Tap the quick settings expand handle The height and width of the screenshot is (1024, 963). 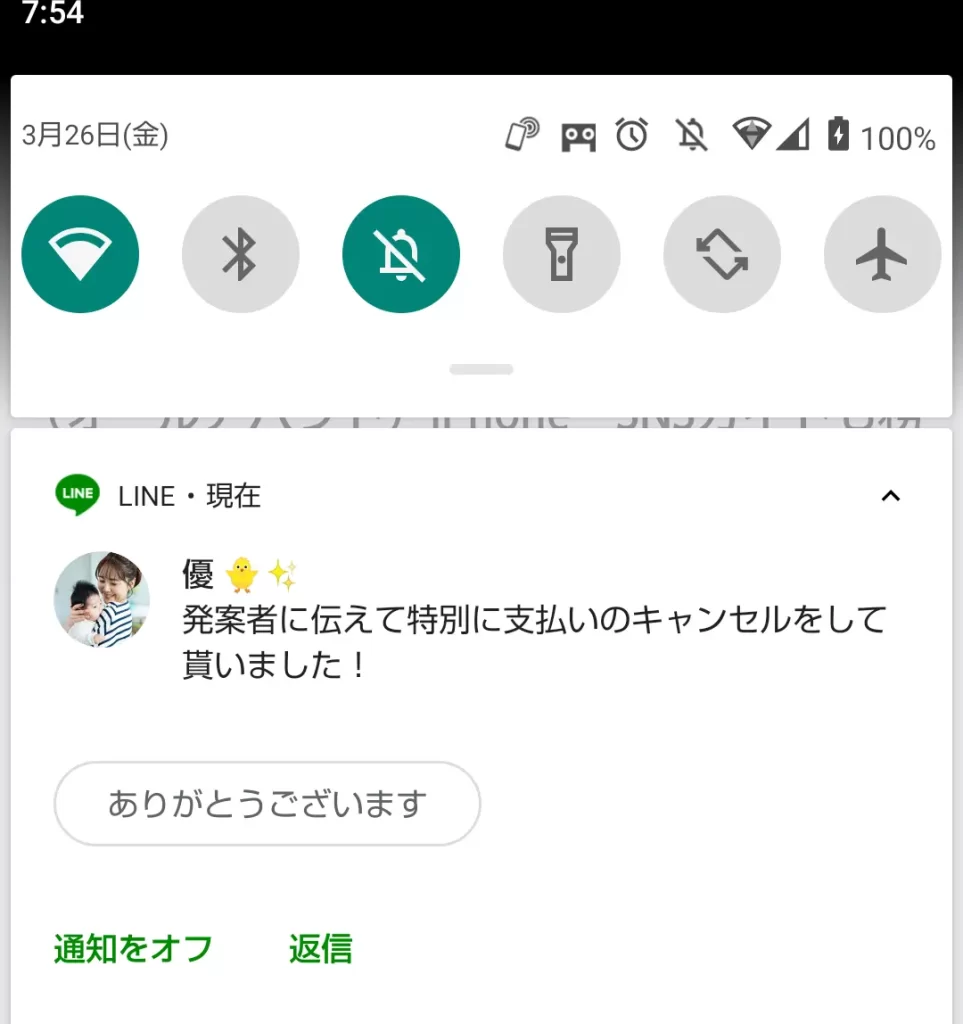481,370
